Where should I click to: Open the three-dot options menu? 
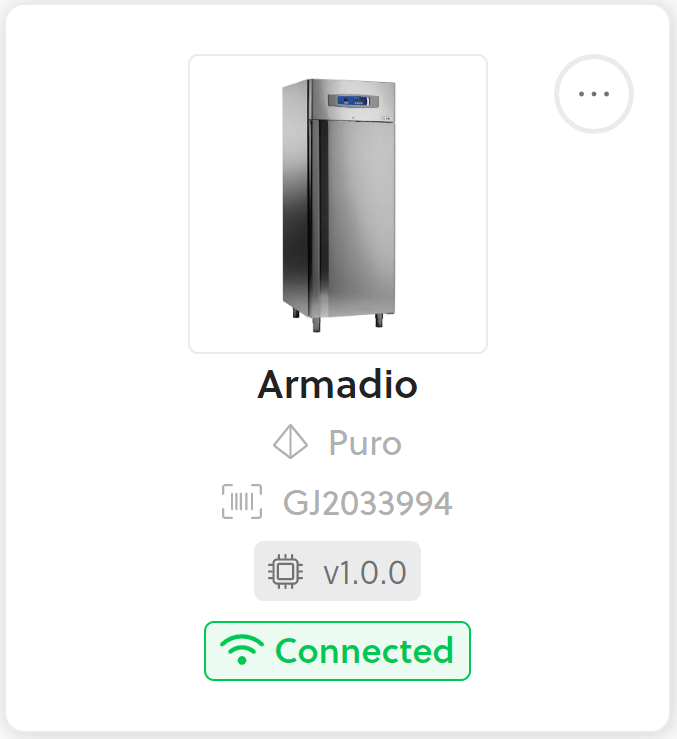(594, 94)
